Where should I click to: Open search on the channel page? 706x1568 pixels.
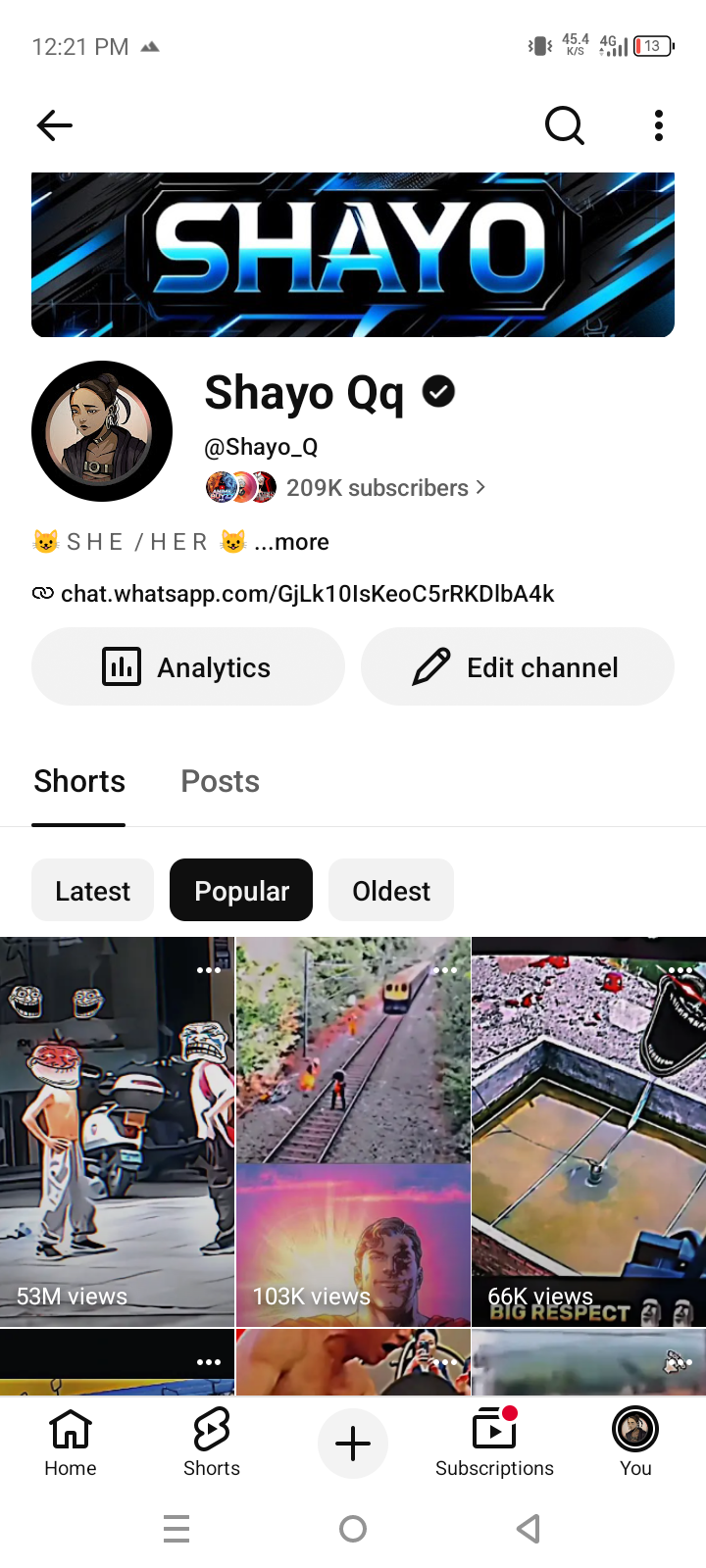pyautogui.click(x=565, y=125)
